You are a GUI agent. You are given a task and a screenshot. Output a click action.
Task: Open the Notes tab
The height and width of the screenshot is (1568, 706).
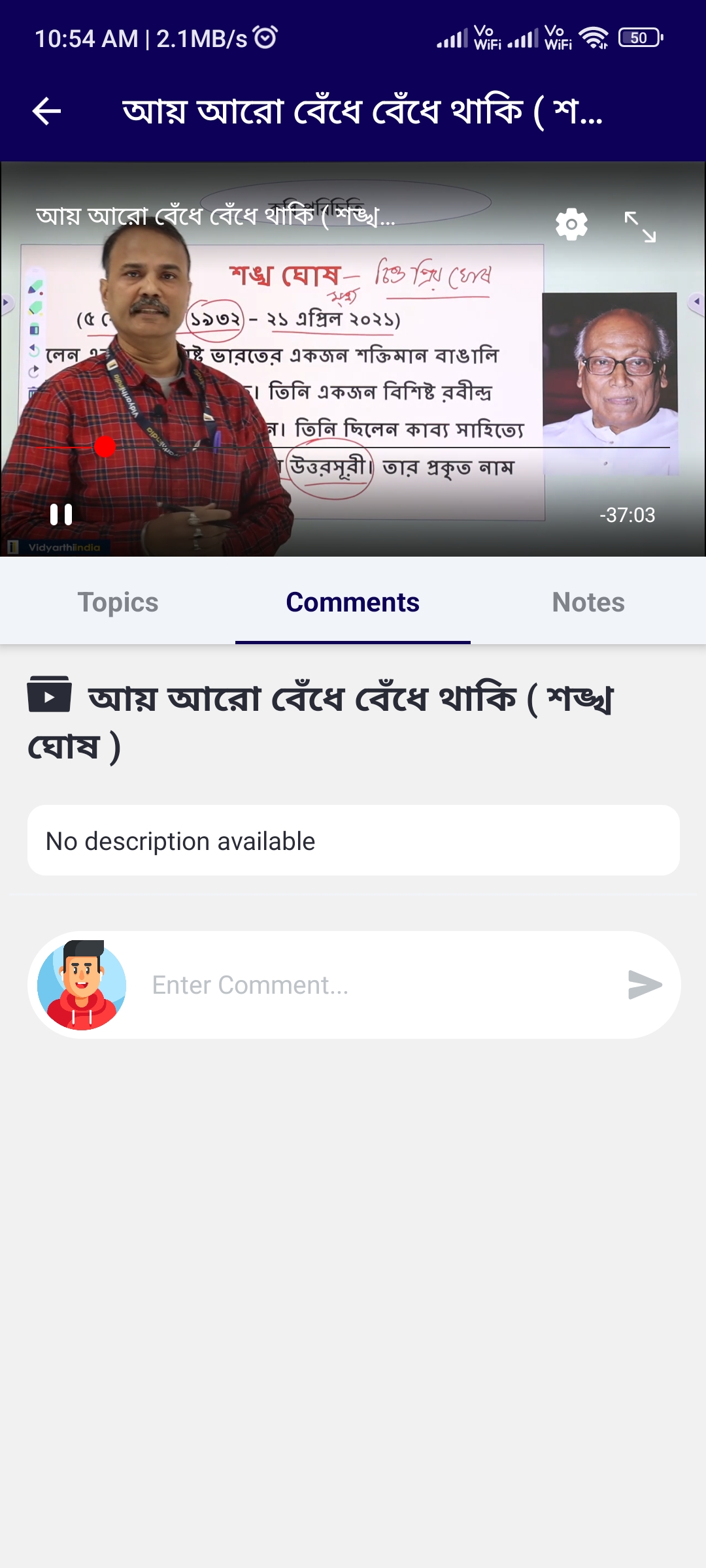588,602
